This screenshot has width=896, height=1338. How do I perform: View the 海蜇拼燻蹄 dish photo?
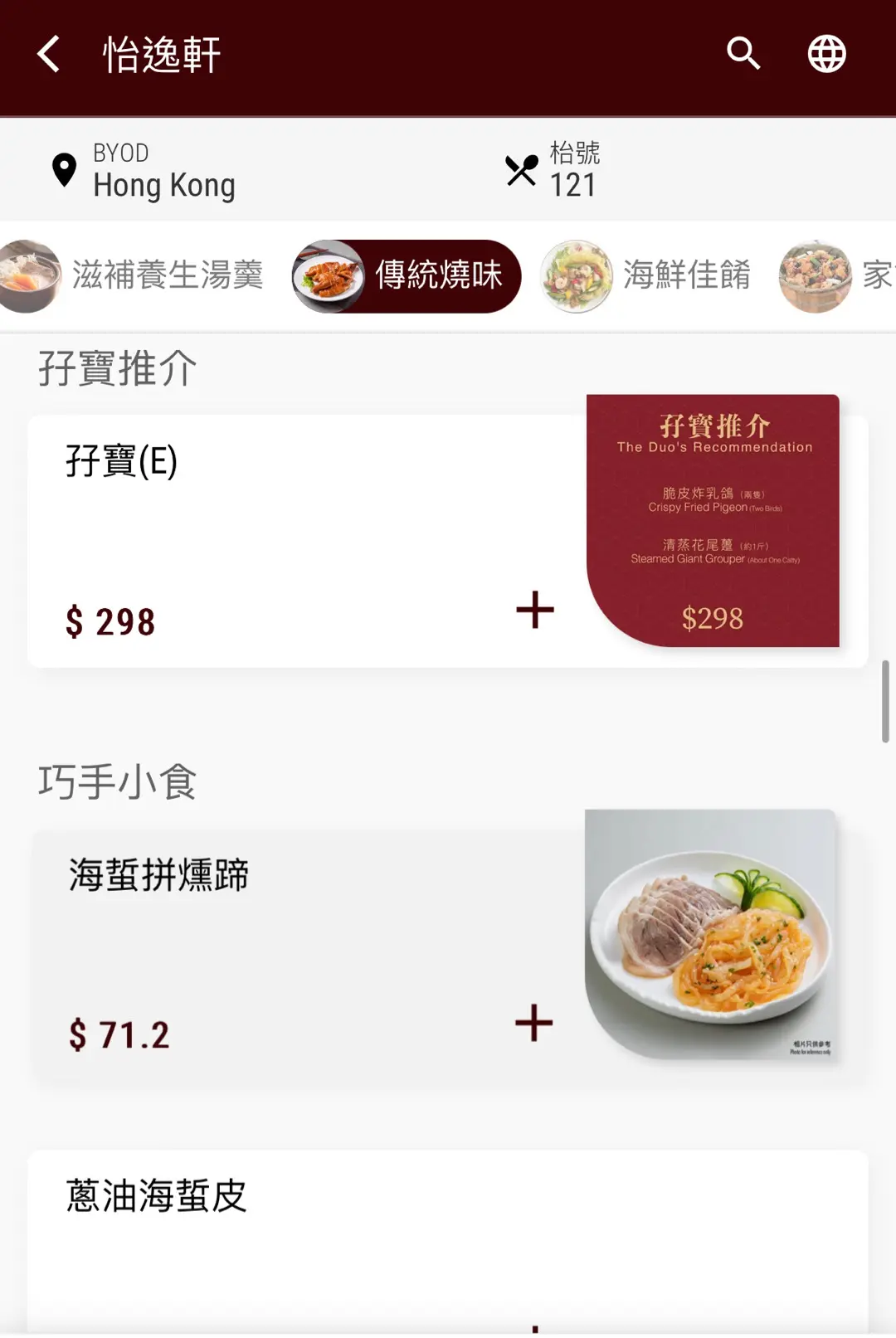[710, 934]
